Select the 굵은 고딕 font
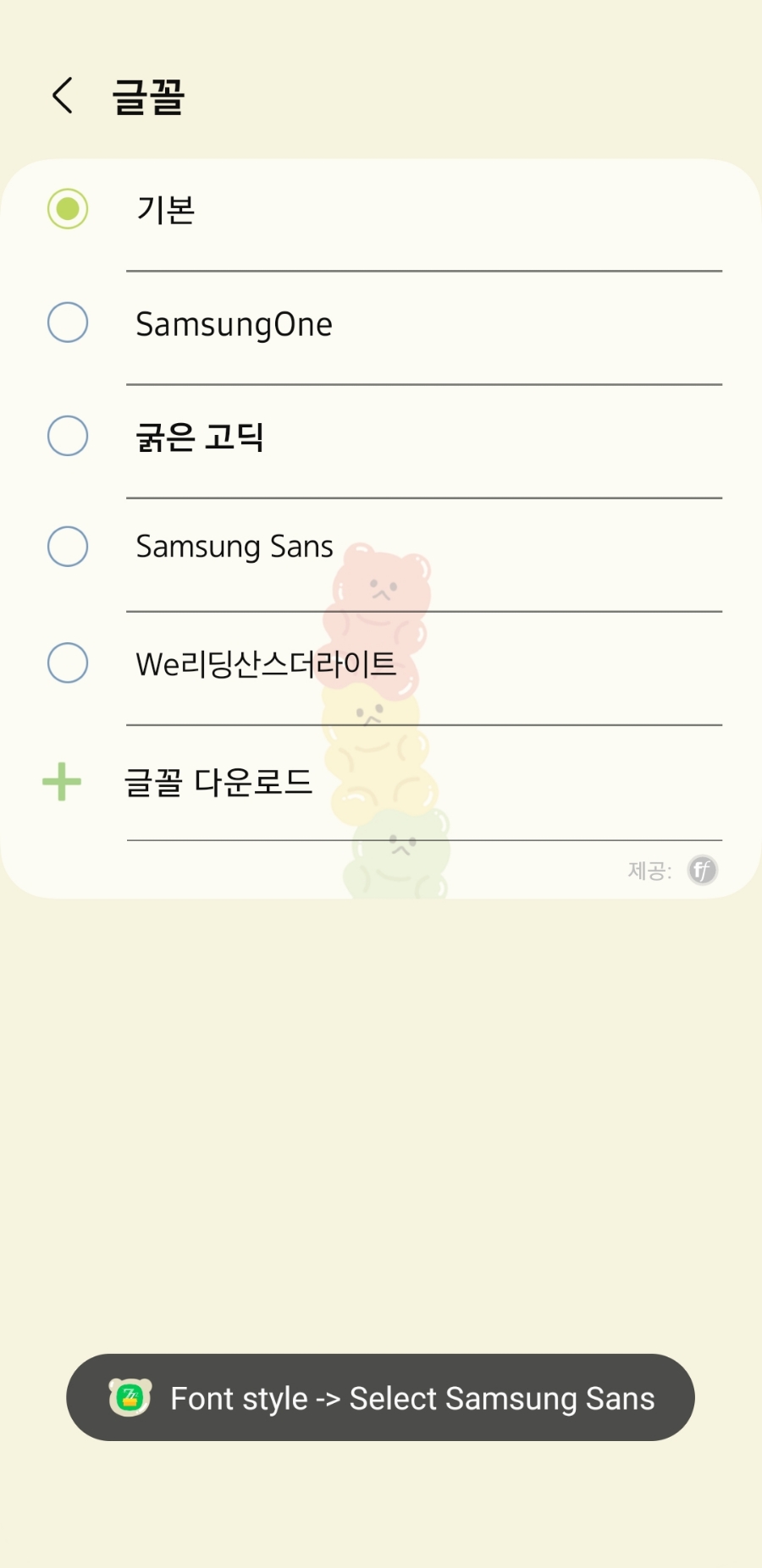762x1568 pixels. (68, 436)
